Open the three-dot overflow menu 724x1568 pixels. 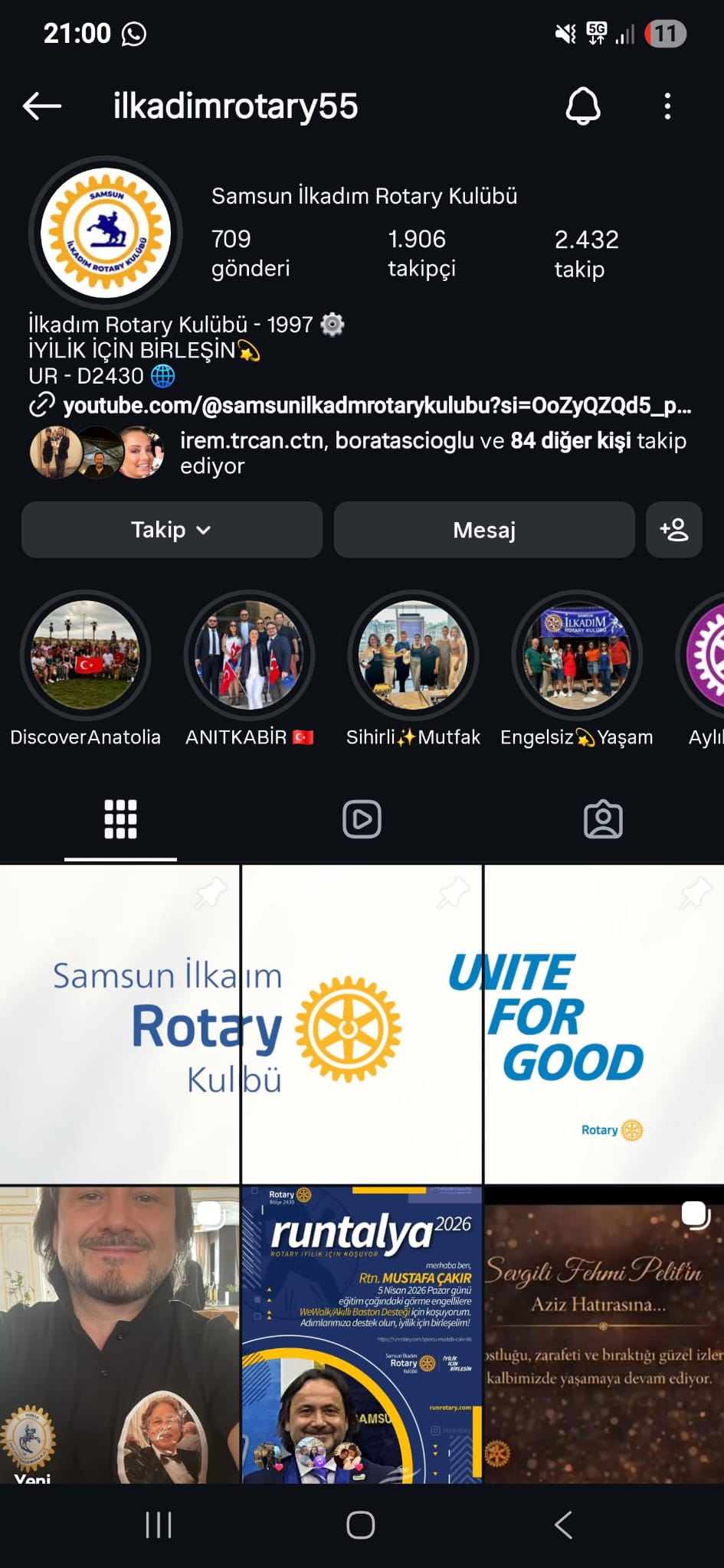(x=667, y=106)
